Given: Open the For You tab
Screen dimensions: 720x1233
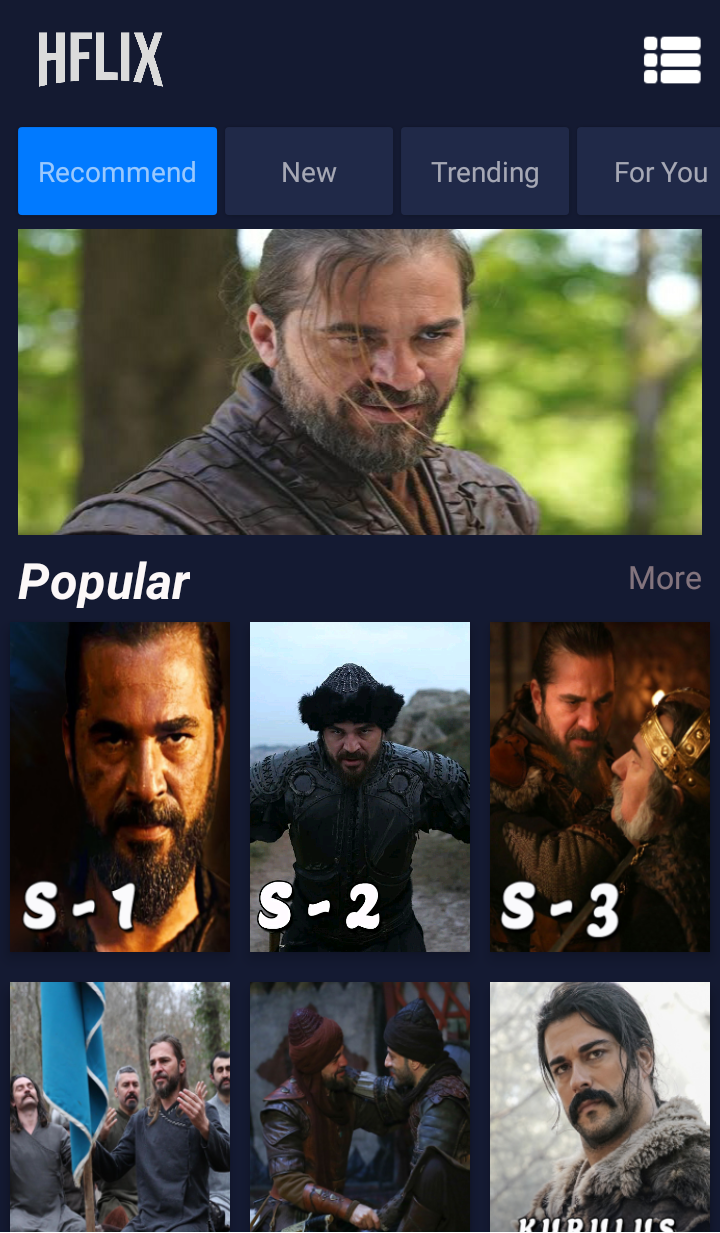Looking at the screenshot, I should 649,171.
